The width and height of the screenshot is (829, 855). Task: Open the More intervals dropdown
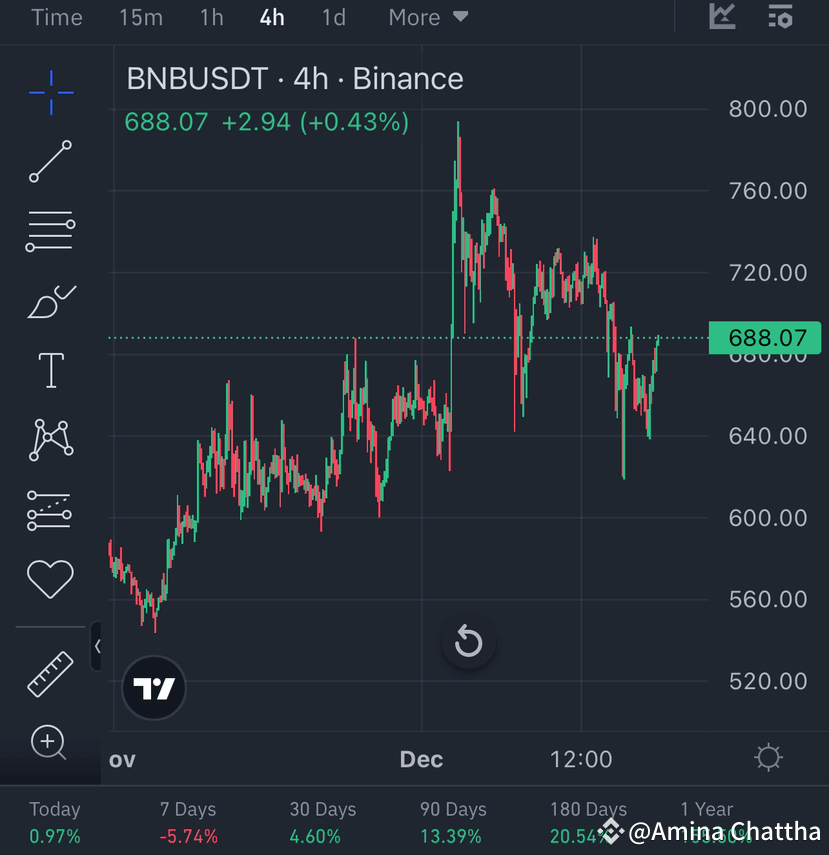428,17
